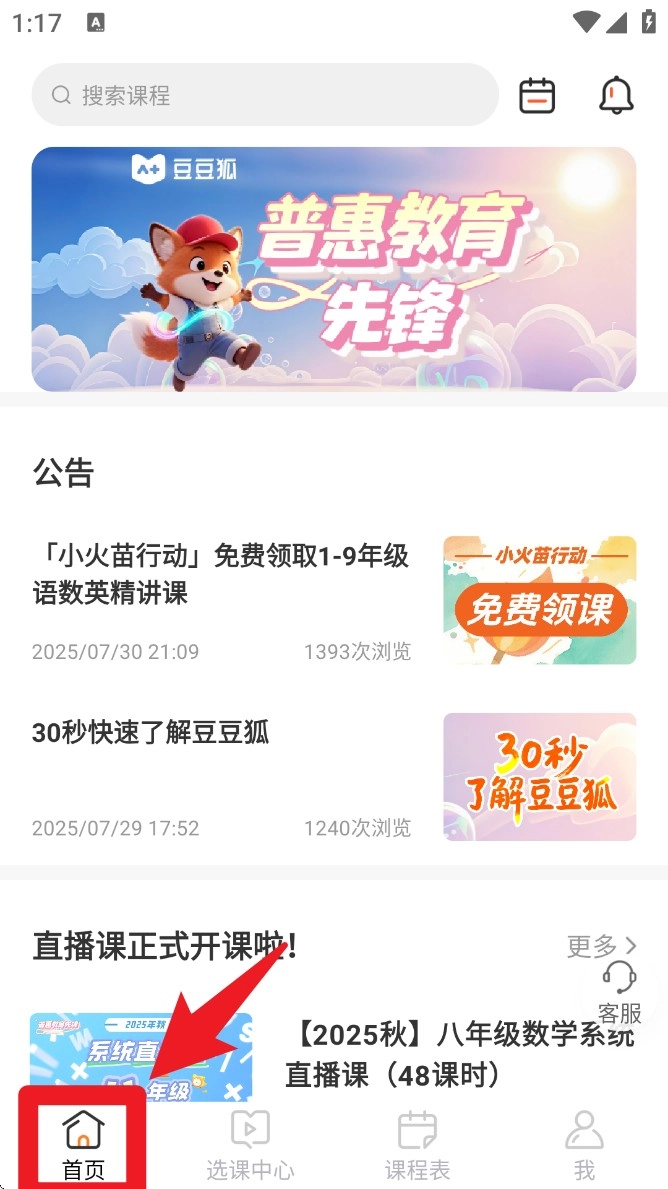The width and height of the screenshot is (668, 1189).
Task: Switch to the 选课中心 tab
Action: coord(250,1143)
